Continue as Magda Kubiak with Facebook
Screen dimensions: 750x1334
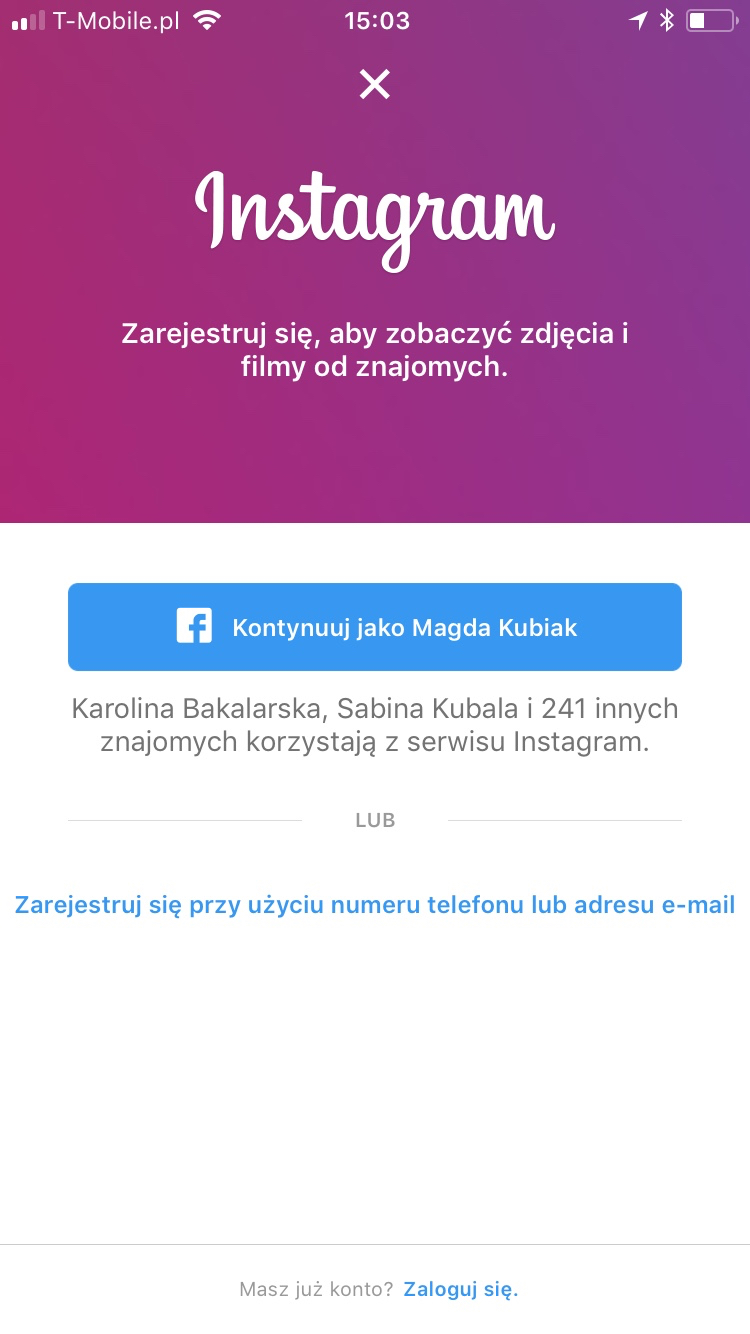coord(375,627)
